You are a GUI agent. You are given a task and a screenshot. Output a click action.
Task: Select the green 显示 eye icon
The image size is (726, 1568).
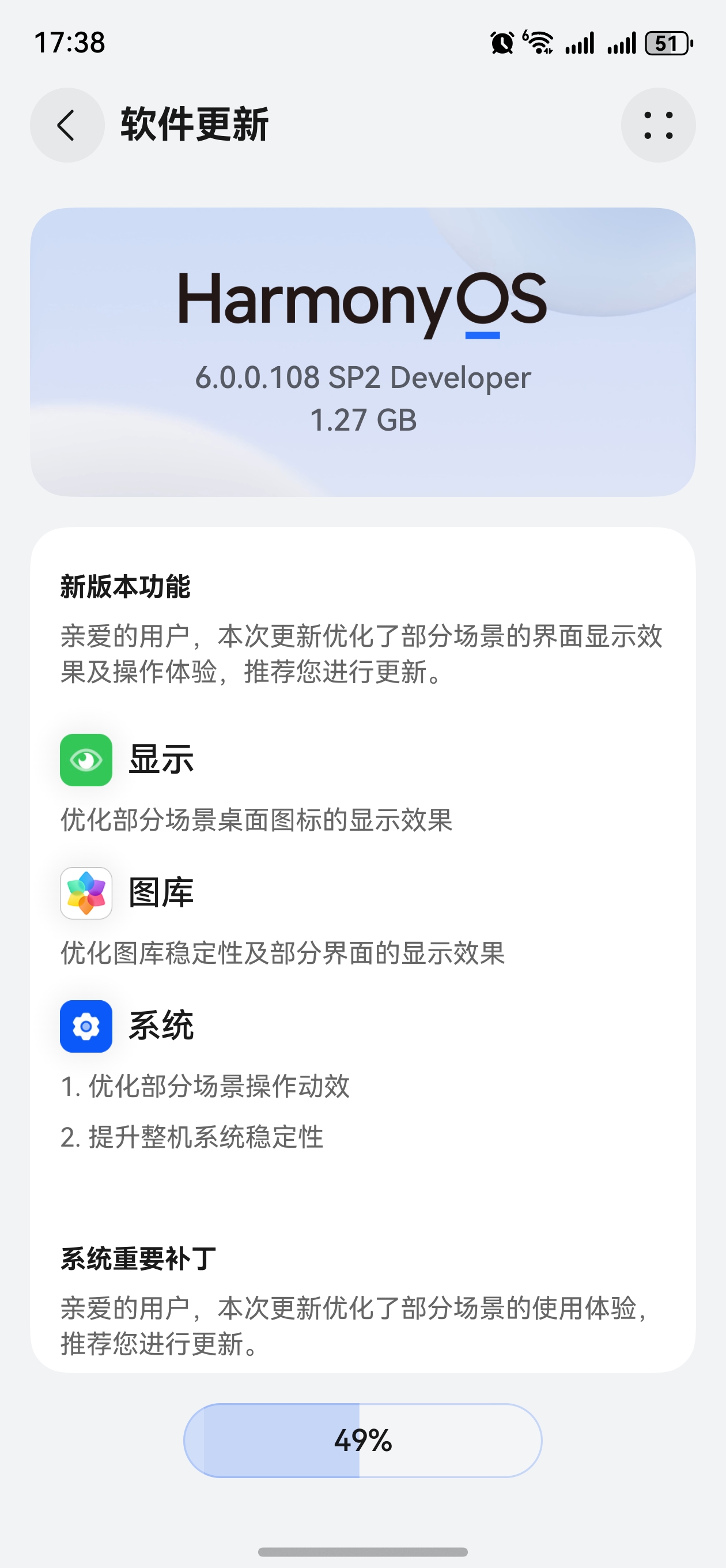(86, 760)
